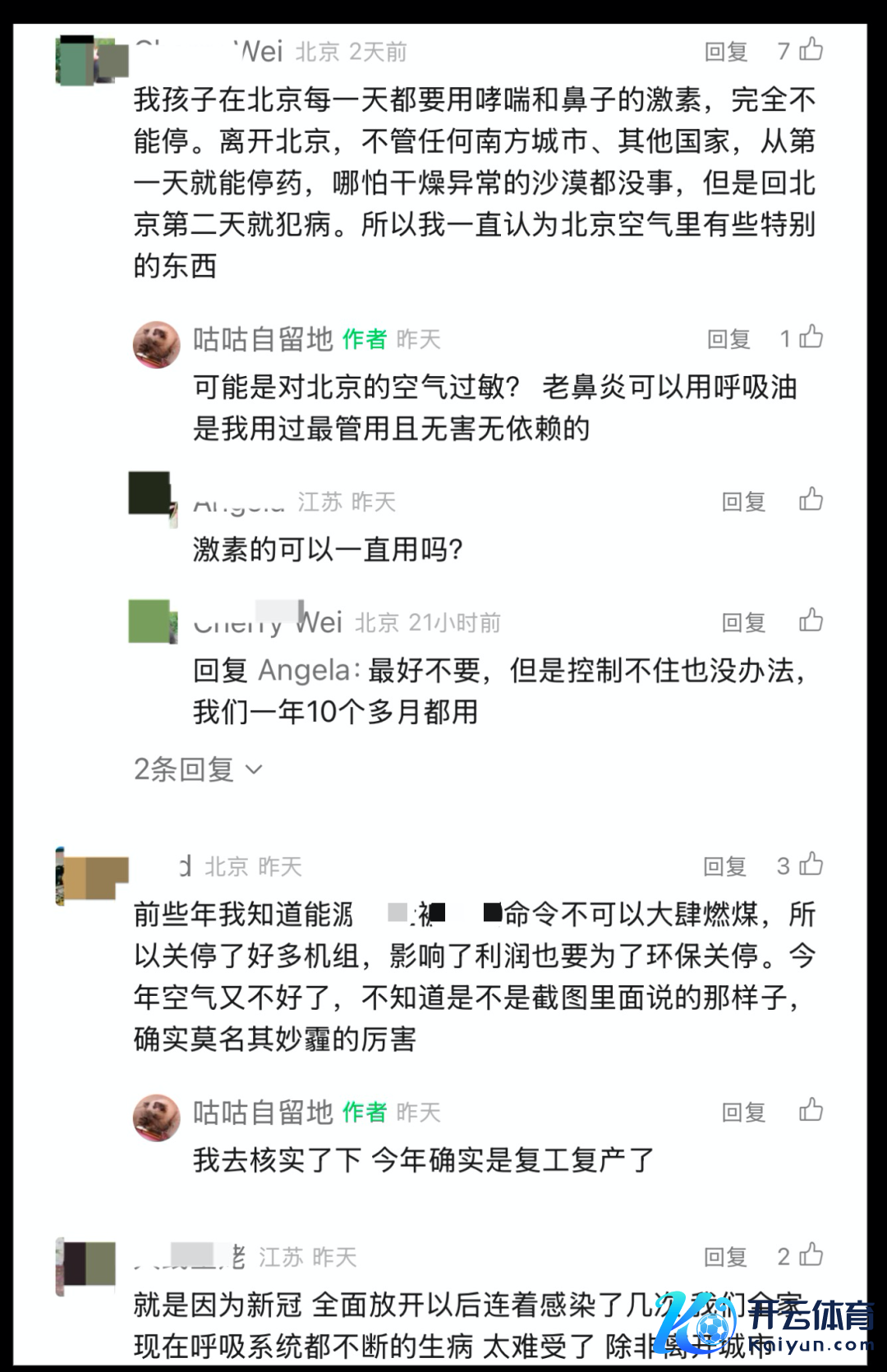Reply to the author's comment about 对北京的空气过敏

(x=728, y=339)
